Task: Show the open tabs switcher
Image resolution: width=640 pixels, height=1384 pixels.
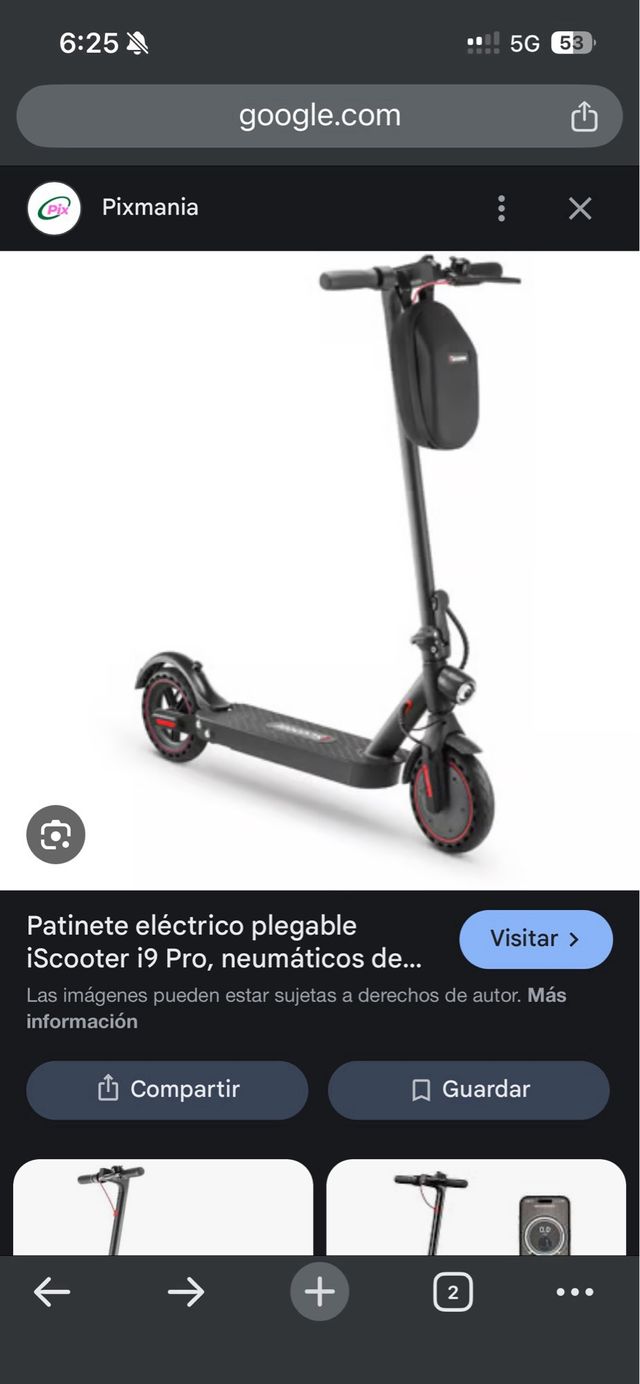Action: tap(452, 1292)
